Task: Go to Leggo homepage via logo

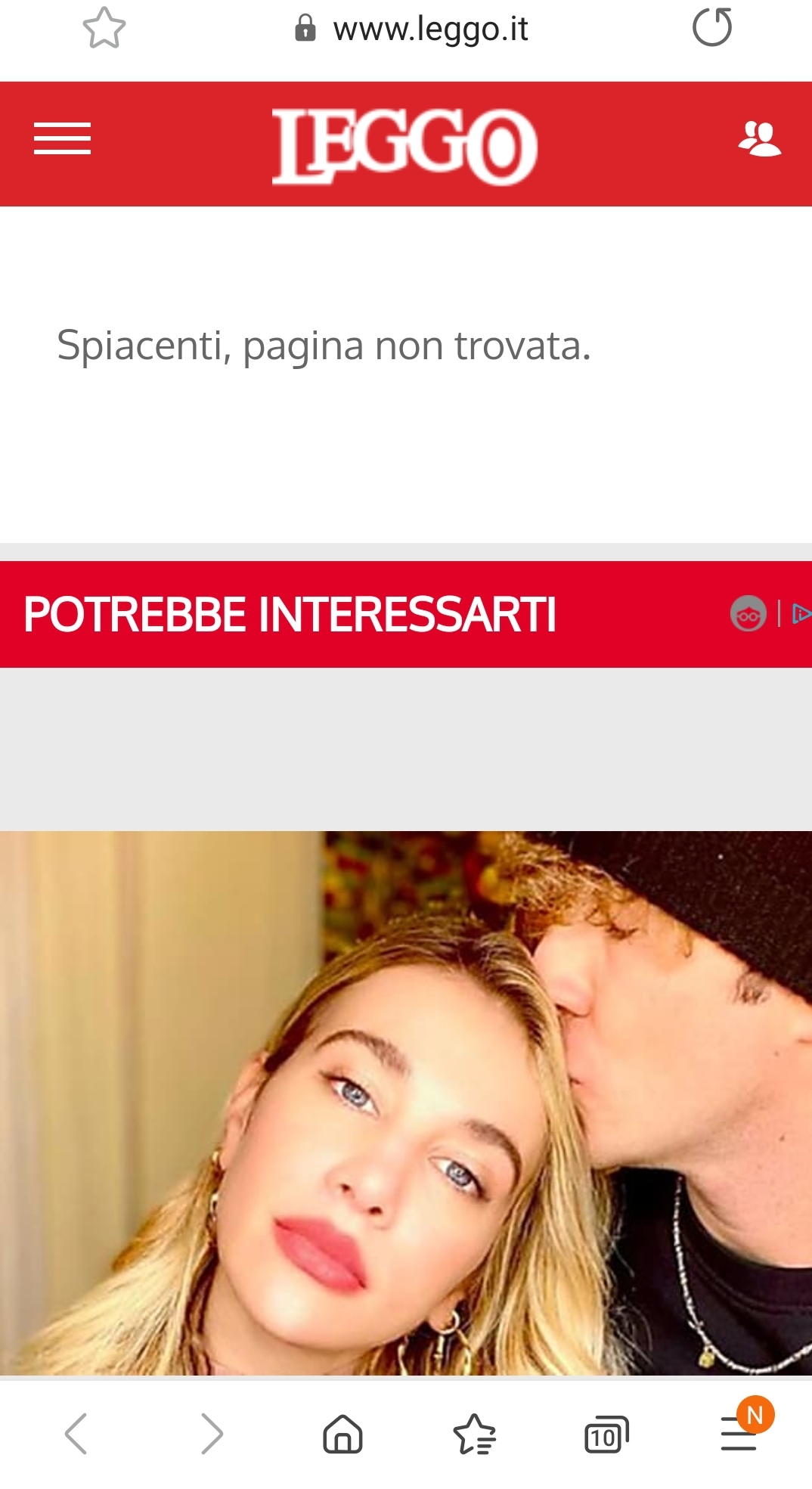Action: (404, 145)
